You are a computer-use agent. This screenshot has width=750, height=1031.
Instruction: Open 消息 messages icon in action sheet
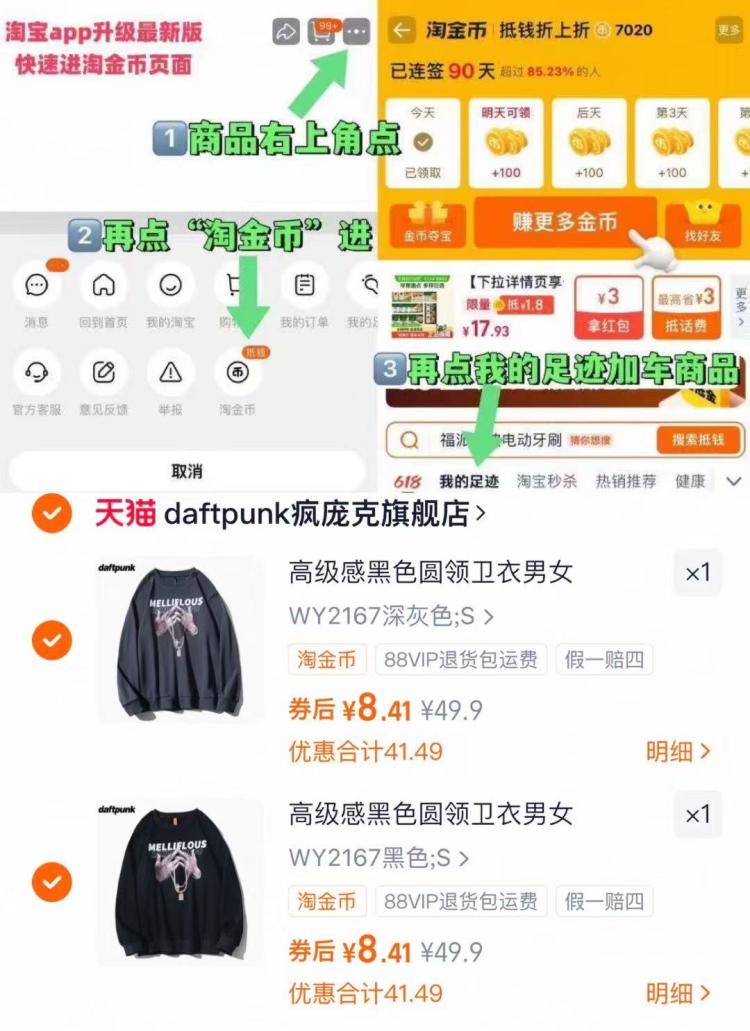pyautogui.click(x=37, y=286)
